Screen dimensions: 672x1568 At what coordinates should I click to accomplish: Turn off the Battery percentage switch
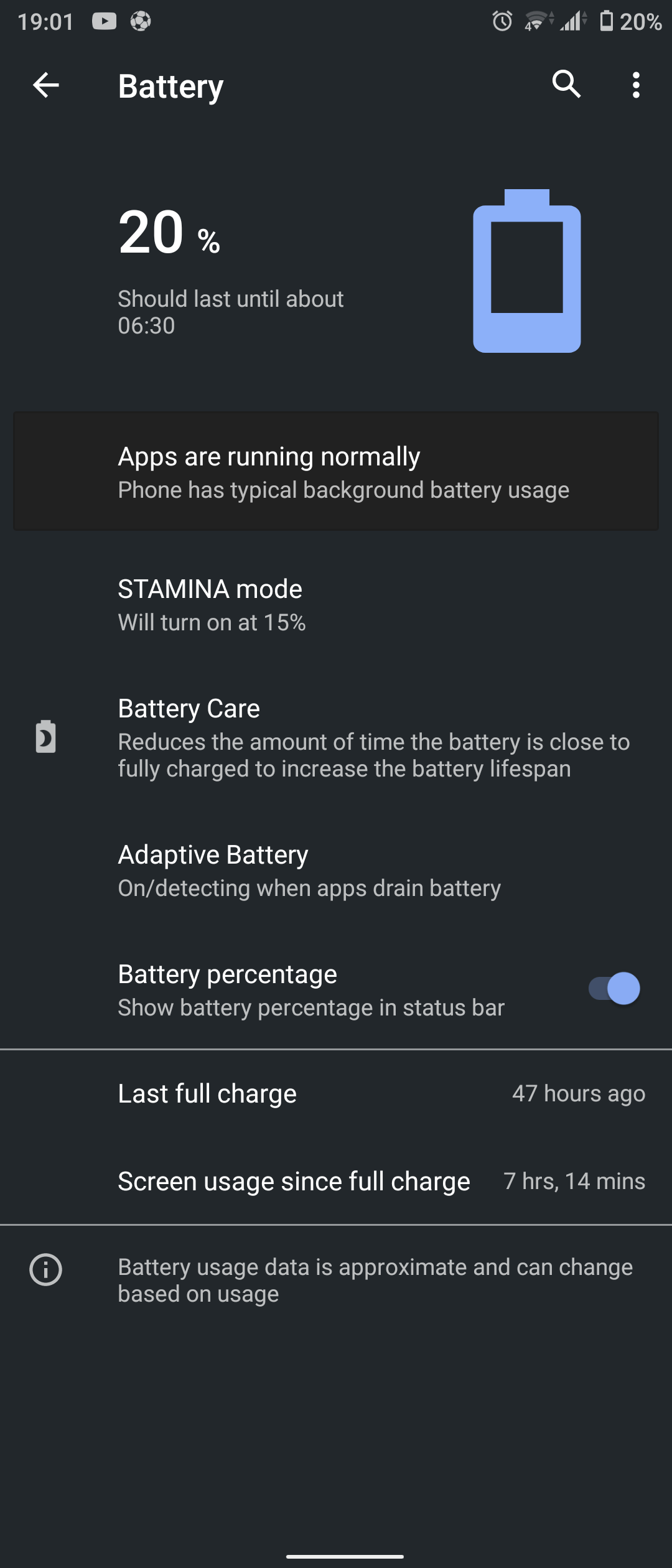(614, 989)
